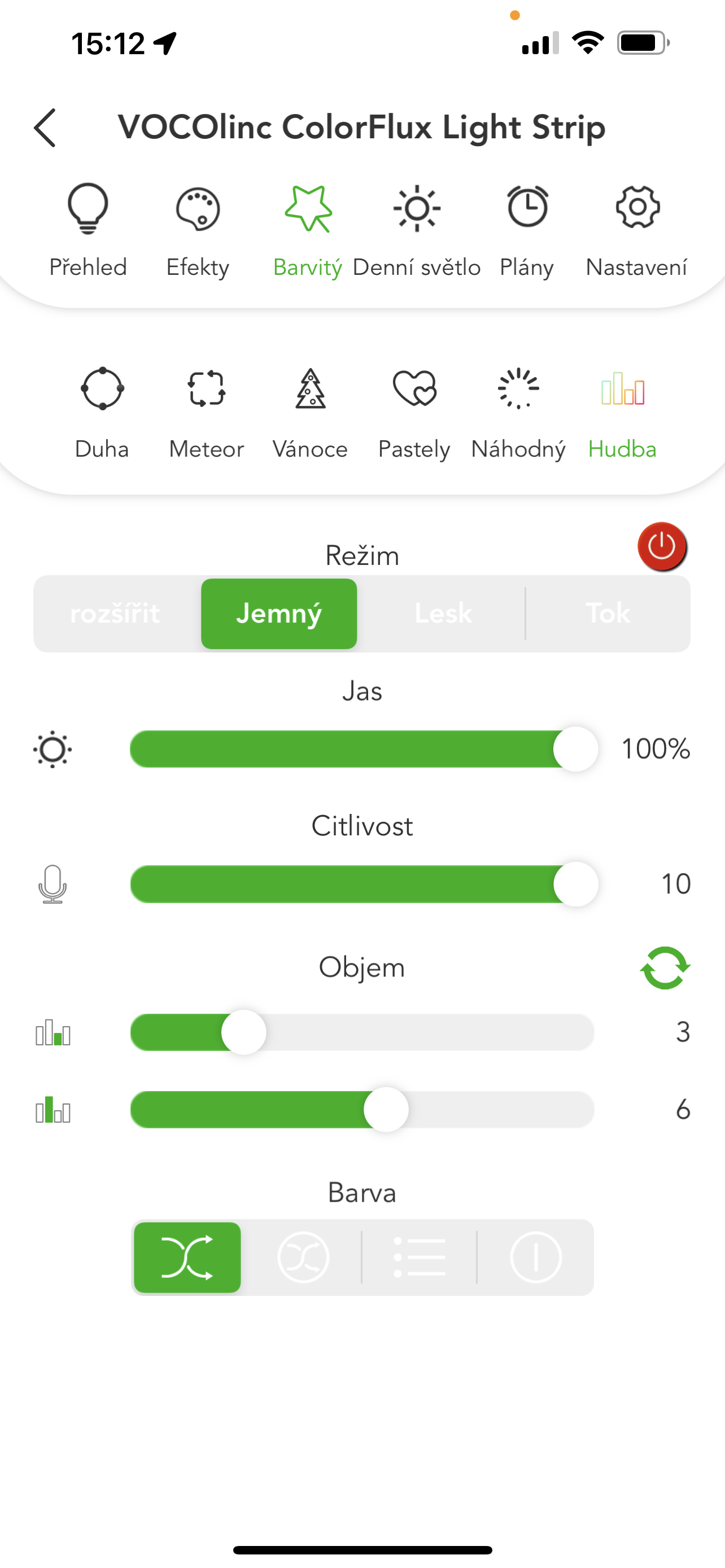Toggle the red power button
Viewport: 725px width, 1568px height.
pos(662,546)
